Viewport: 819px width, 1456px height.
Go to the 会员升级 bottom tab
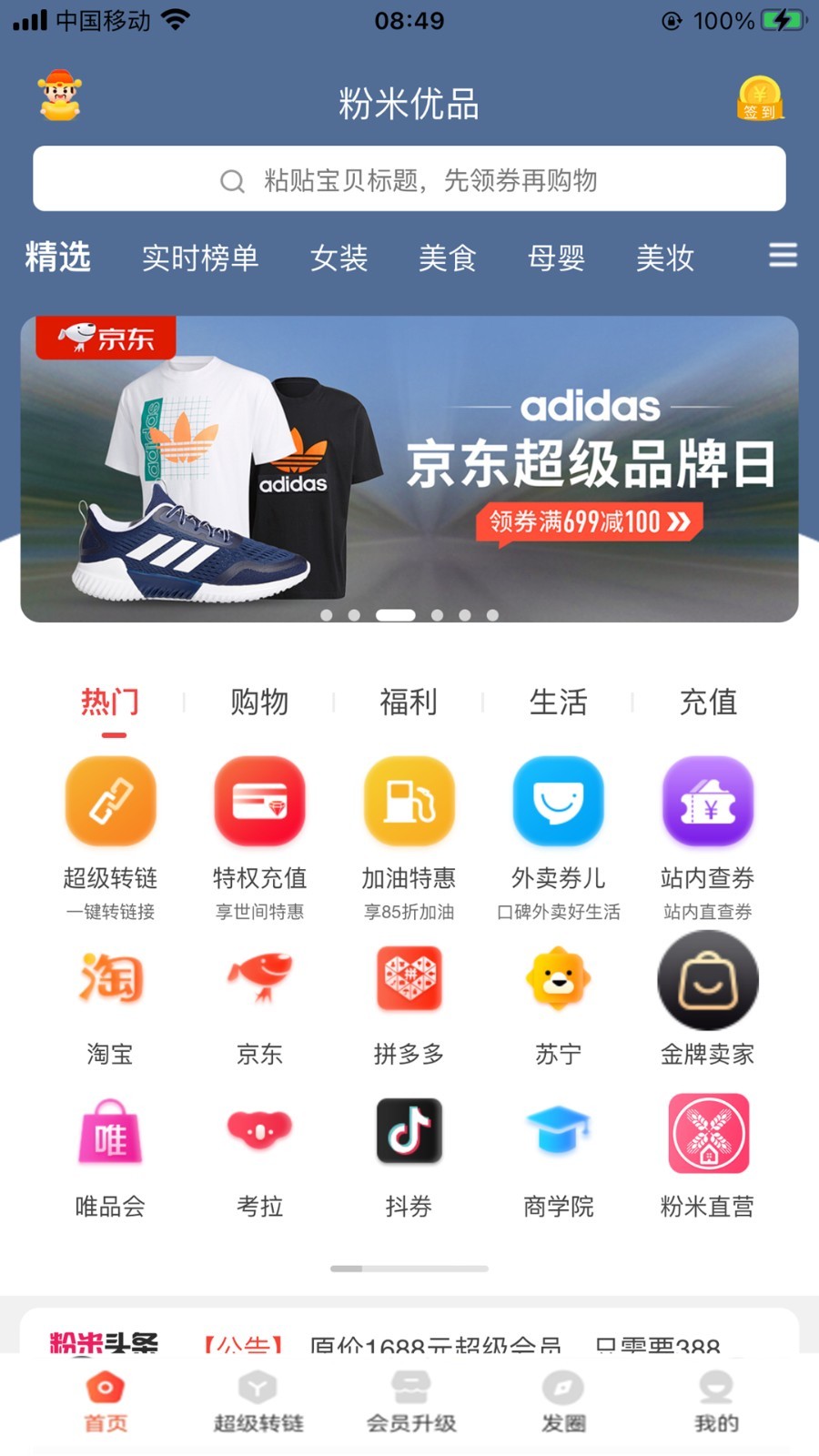click(x=411, y=1401)
